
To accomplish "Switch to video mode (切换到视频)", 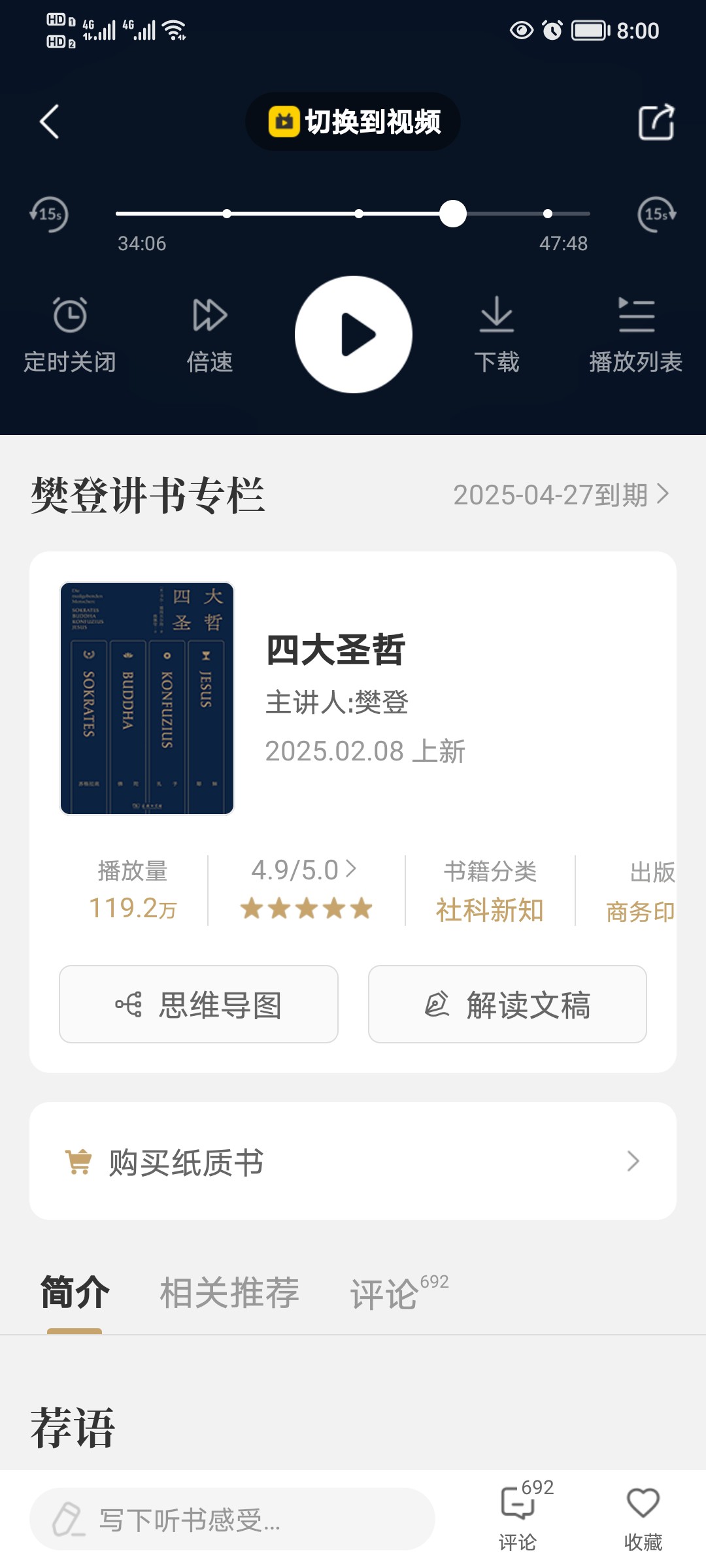I will pos(353,122).
